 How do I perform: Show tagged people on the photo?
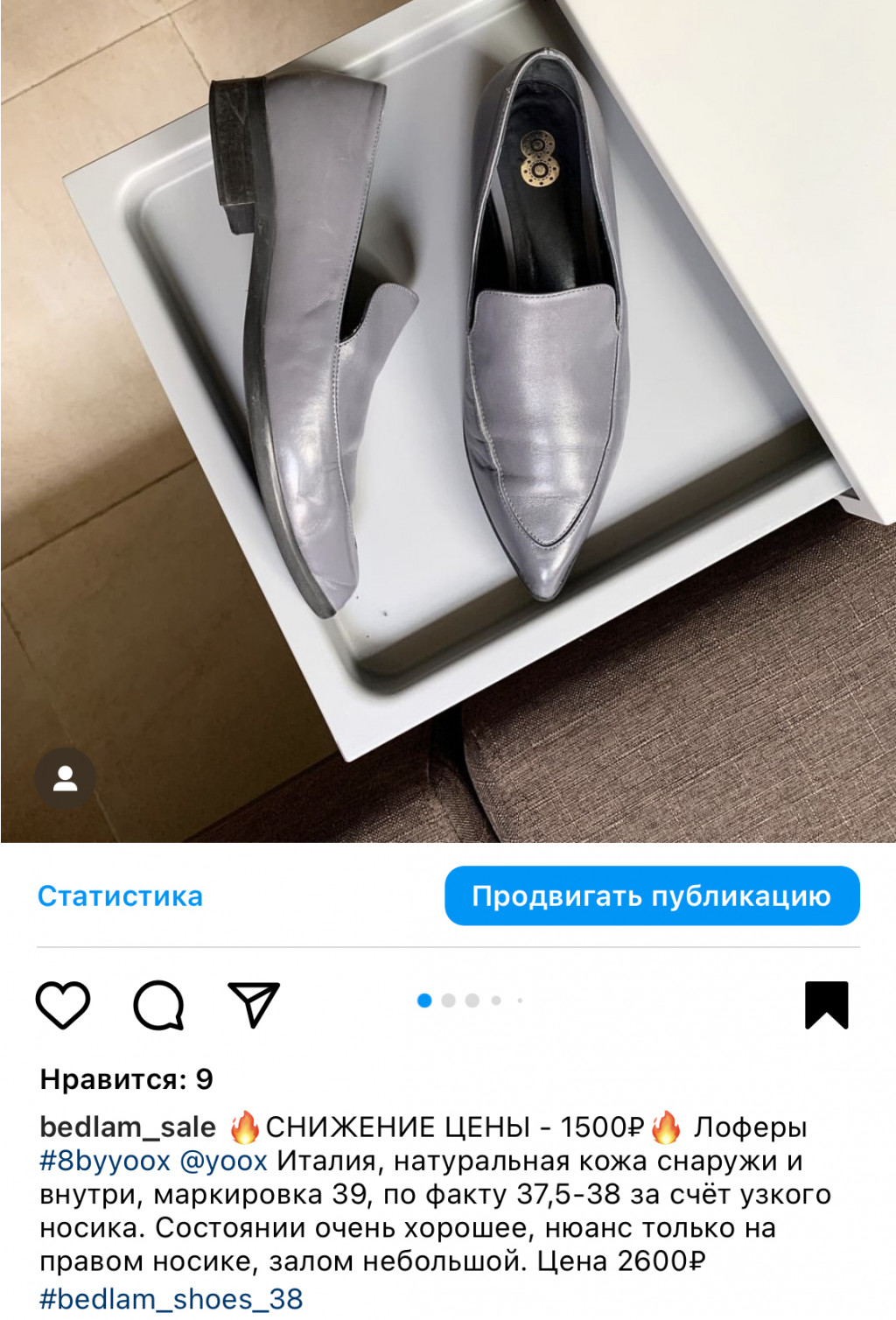click(x=65, y=778)
